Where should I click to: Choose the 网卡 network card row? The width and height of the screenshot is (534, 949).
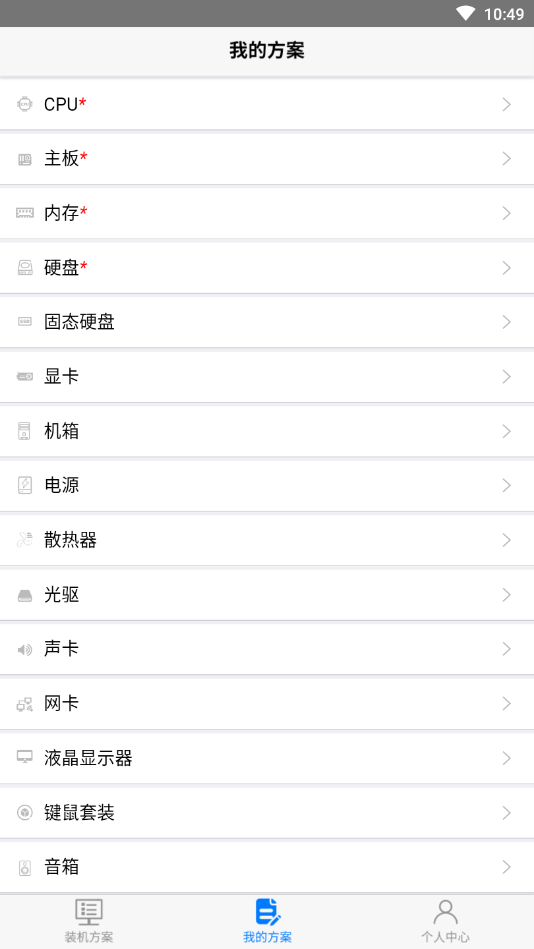click(267, 704)
